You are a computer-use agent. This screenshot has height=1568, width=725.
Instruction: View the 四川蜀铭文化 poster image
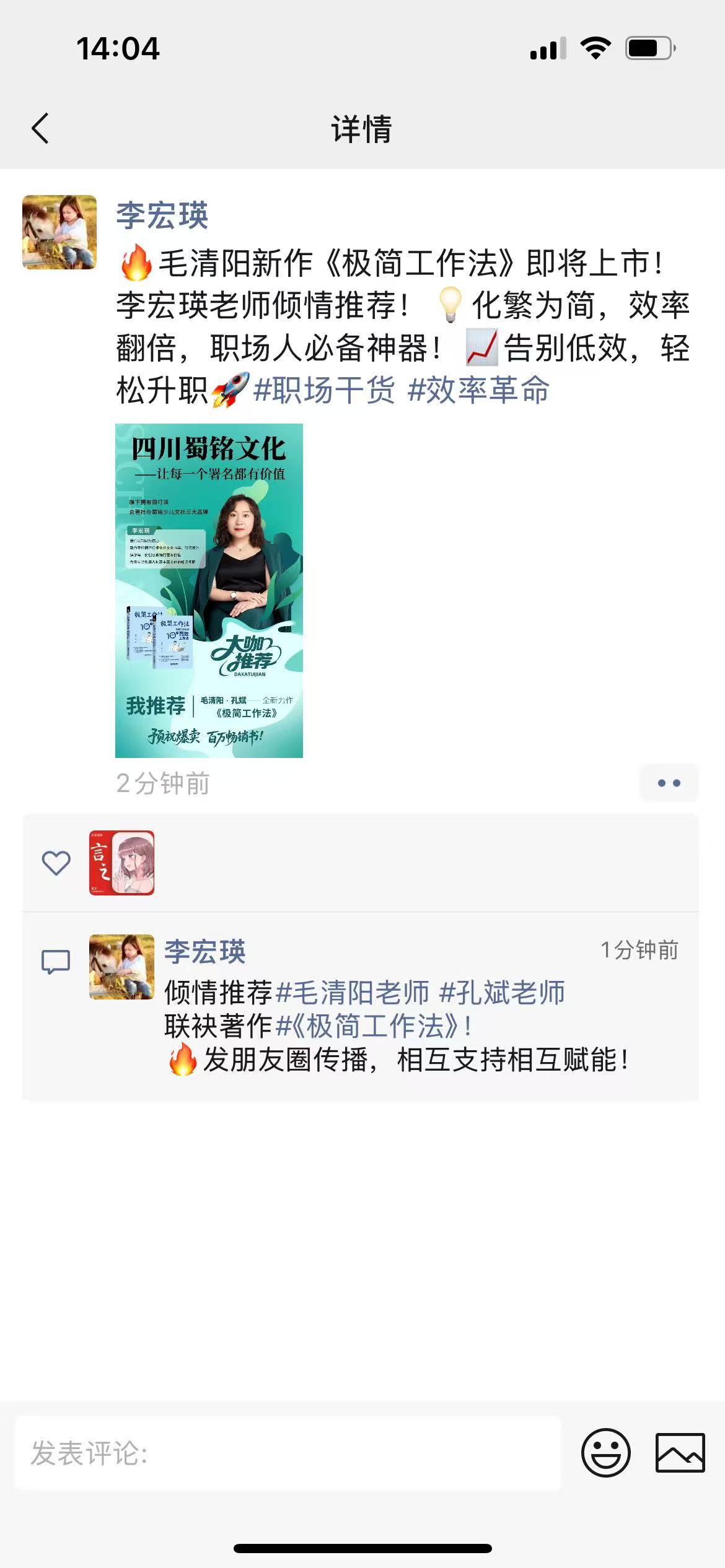point(209,590)
